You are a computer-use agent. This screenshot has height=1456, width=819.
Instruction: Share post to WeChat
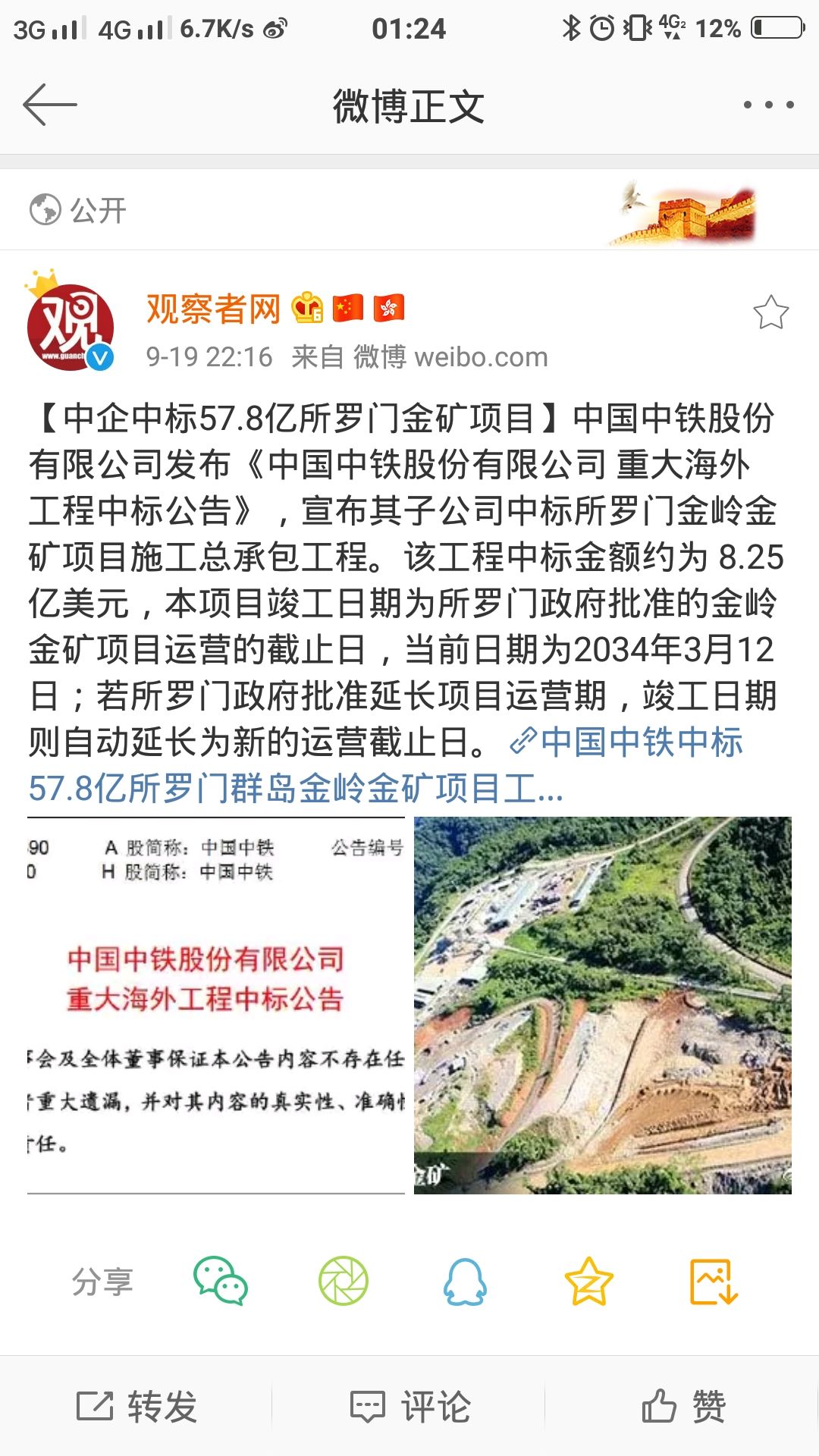(x=221, y=1281)
